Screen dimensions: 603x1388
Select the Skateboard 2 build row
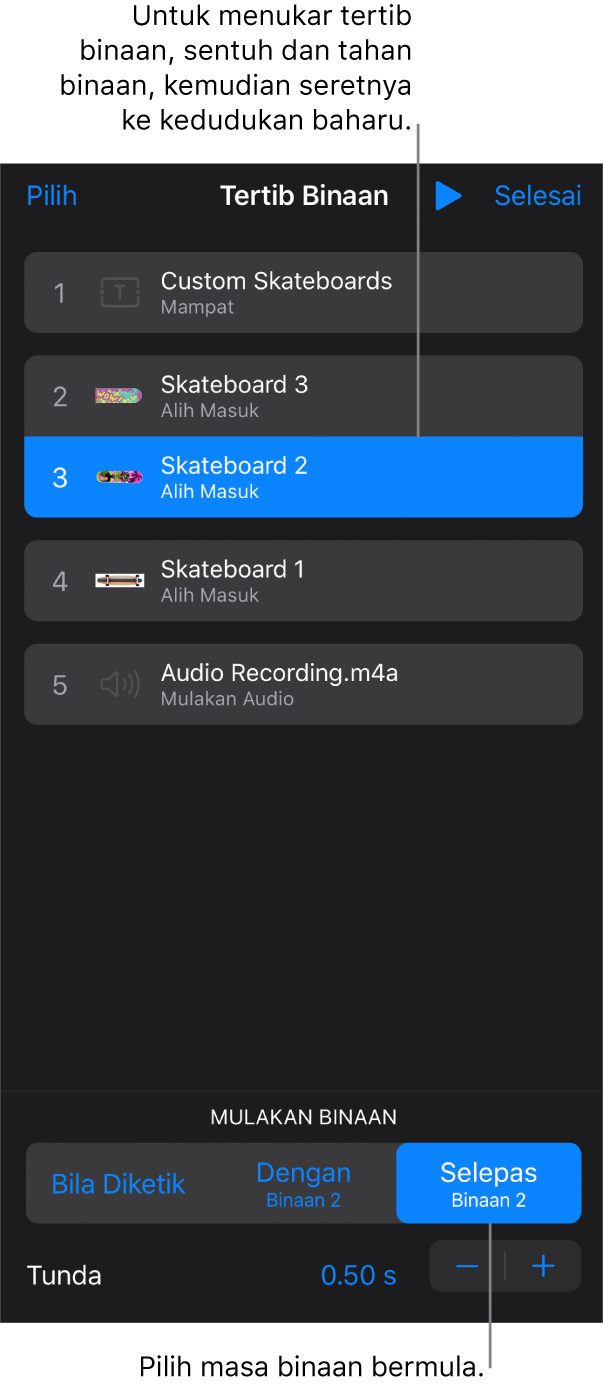[303, 477]
